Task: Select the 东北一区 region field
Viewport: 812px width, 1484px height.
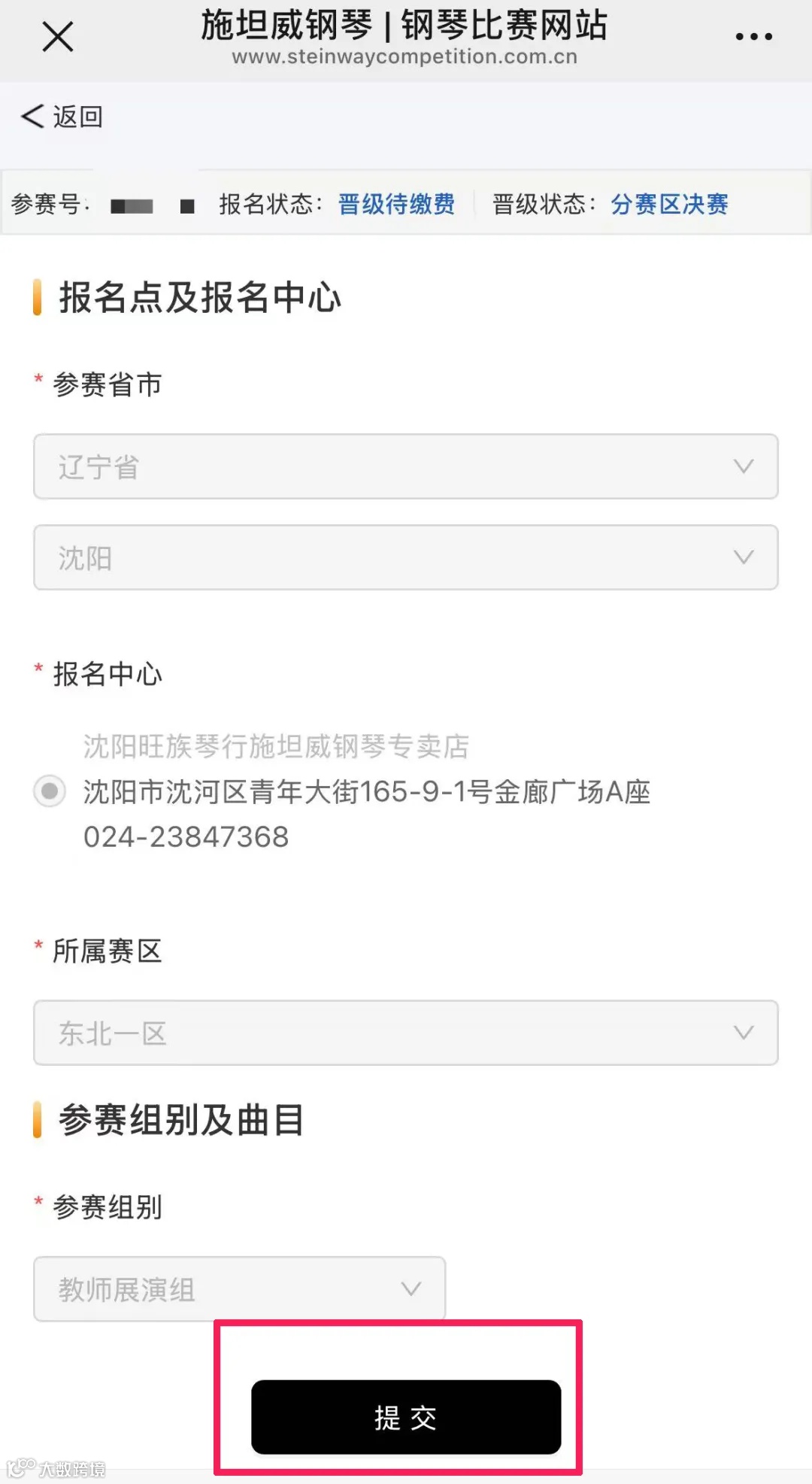Action: click(406, 1033)
